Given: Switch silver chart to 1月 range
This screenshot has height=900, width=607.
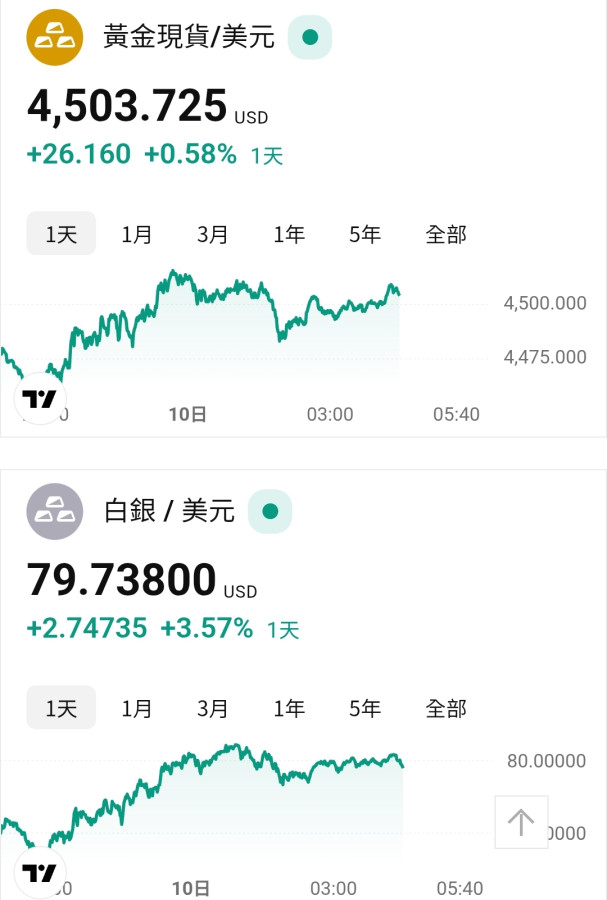Looking at the screenshot, I should click(137, 709).
